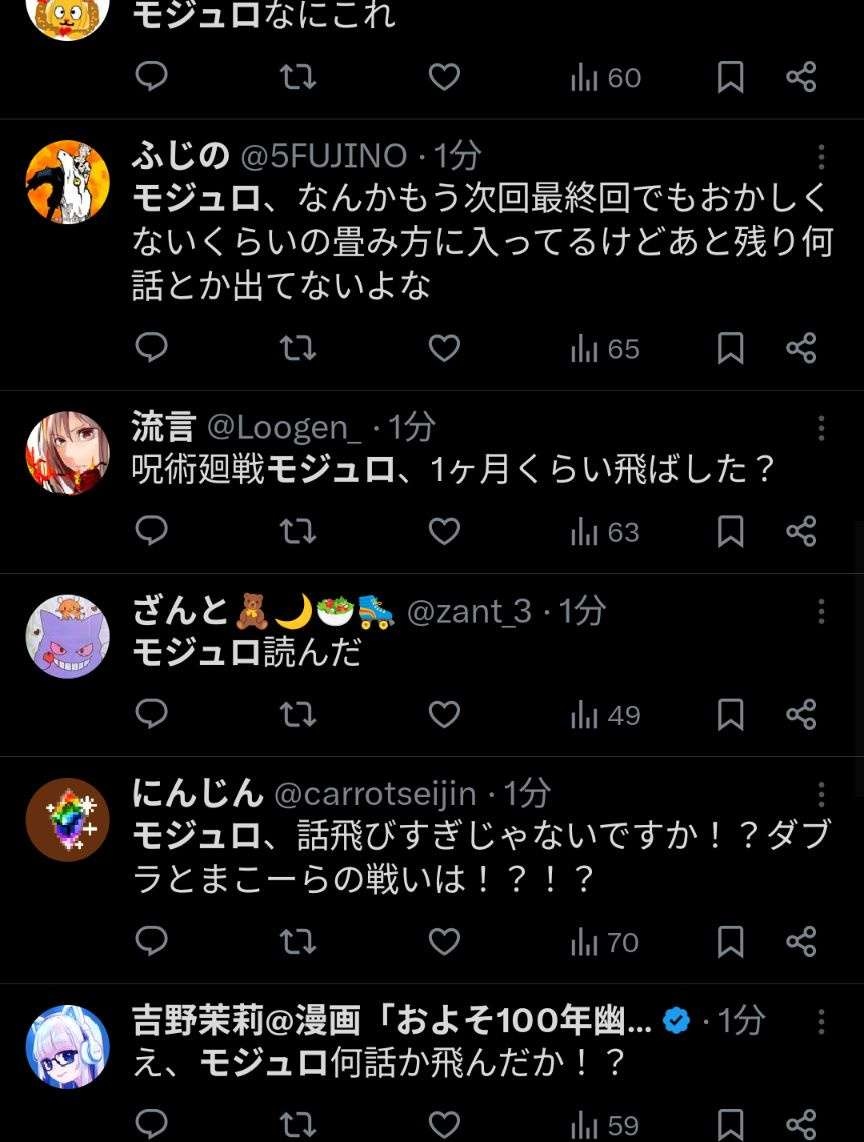The height and width of the screenshot is (1142, 864).
Task: Like the post by 吉野茉莉
Action: 444,1124
